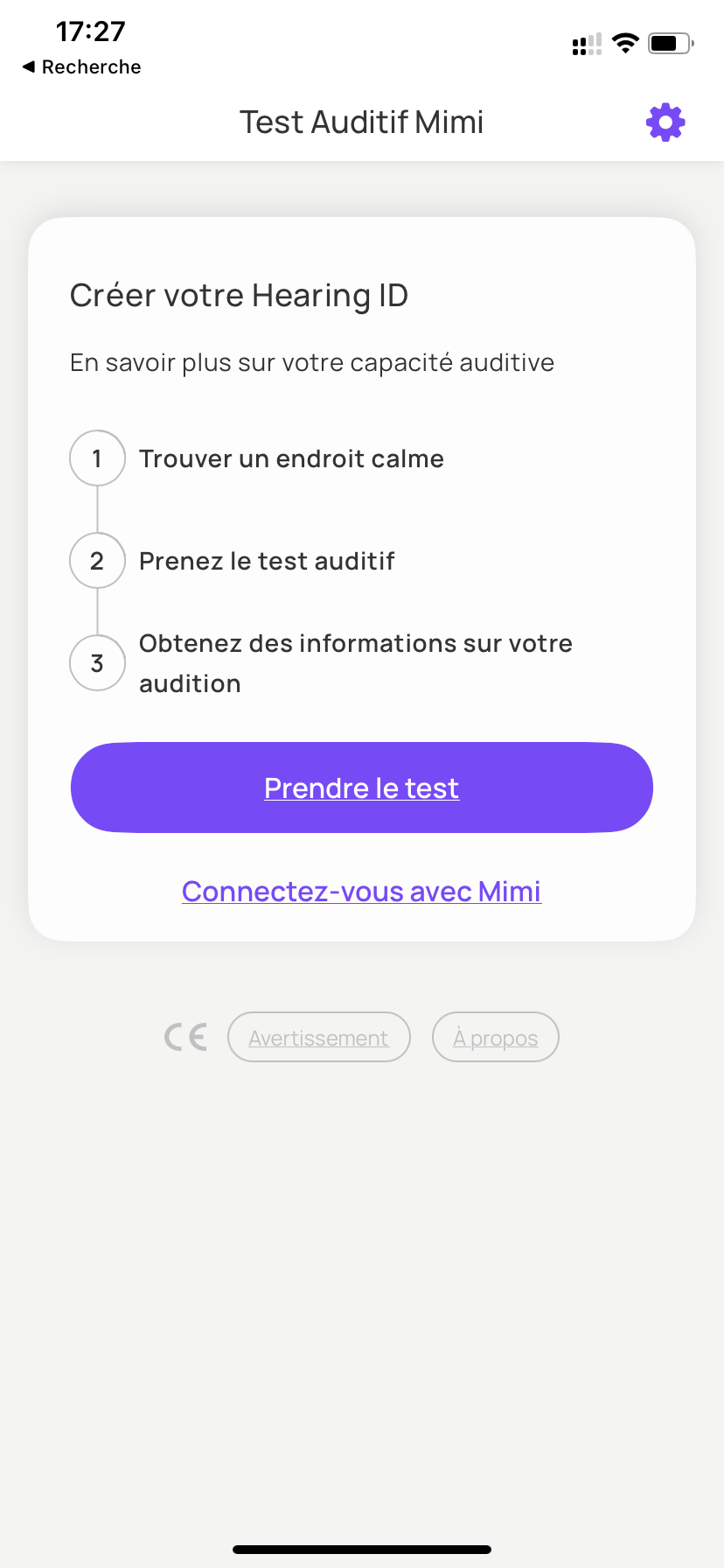Open settings via the gear icon
Screen dimensions: 724x1568
tap(665, 122)
